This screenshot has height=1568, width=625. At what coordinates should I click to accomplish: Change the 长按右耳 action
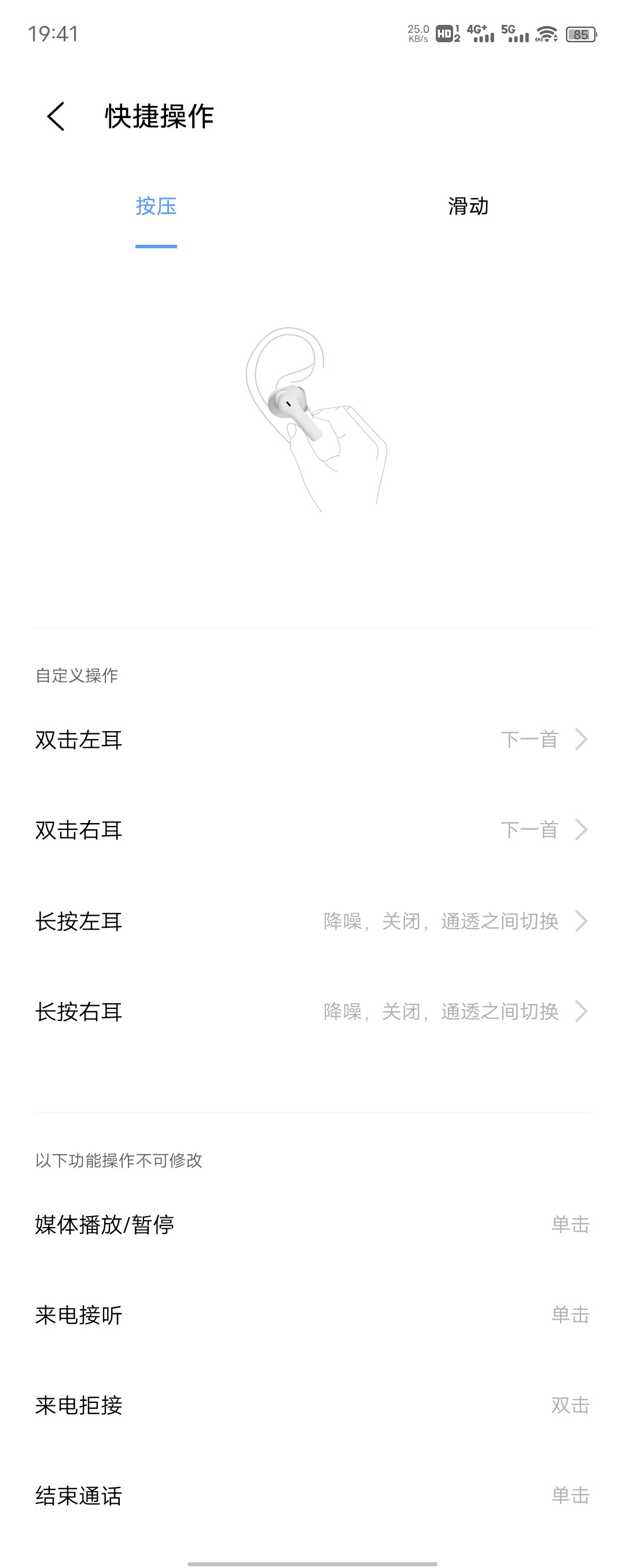[x=311, y=1011]
